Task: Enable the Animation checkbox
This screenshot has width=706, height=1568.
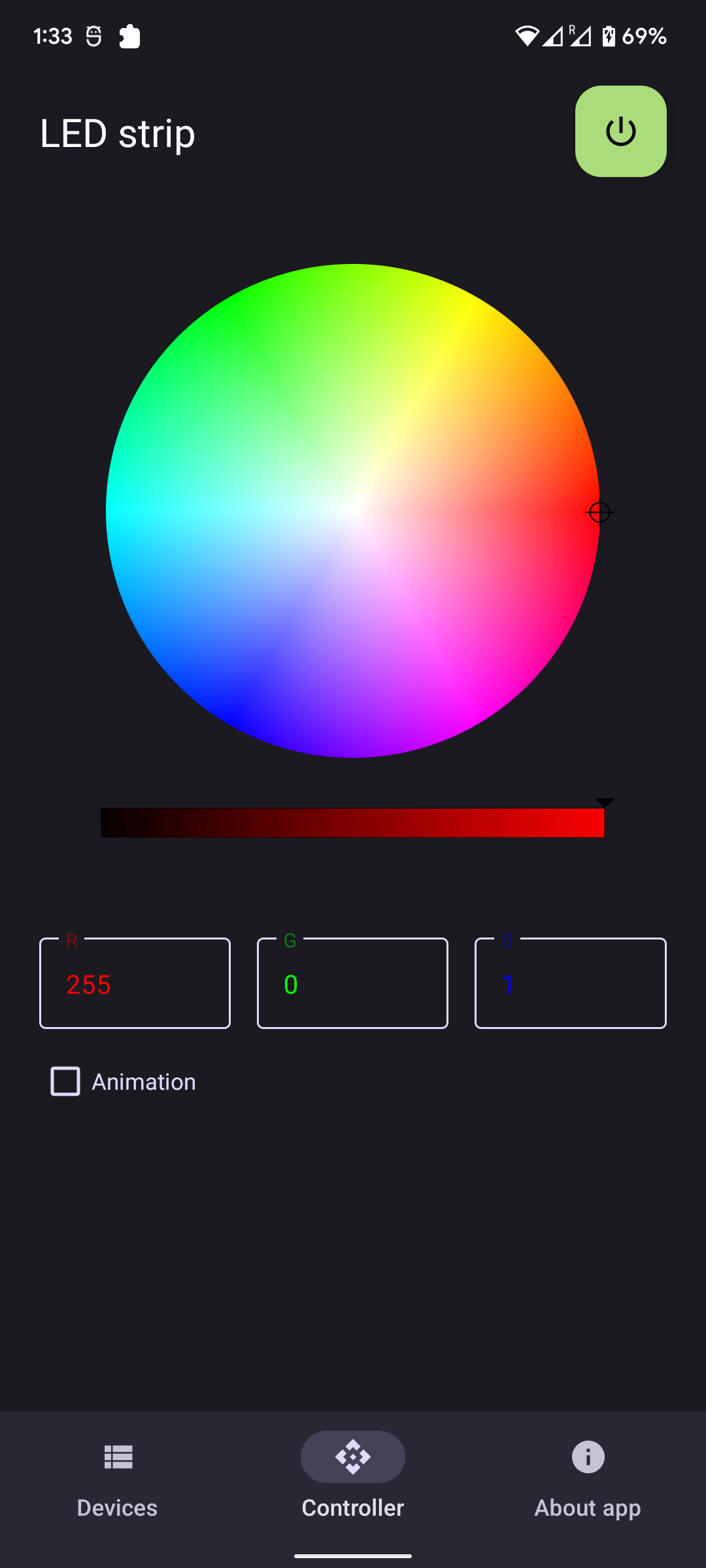Action: tap(65, 1081)
